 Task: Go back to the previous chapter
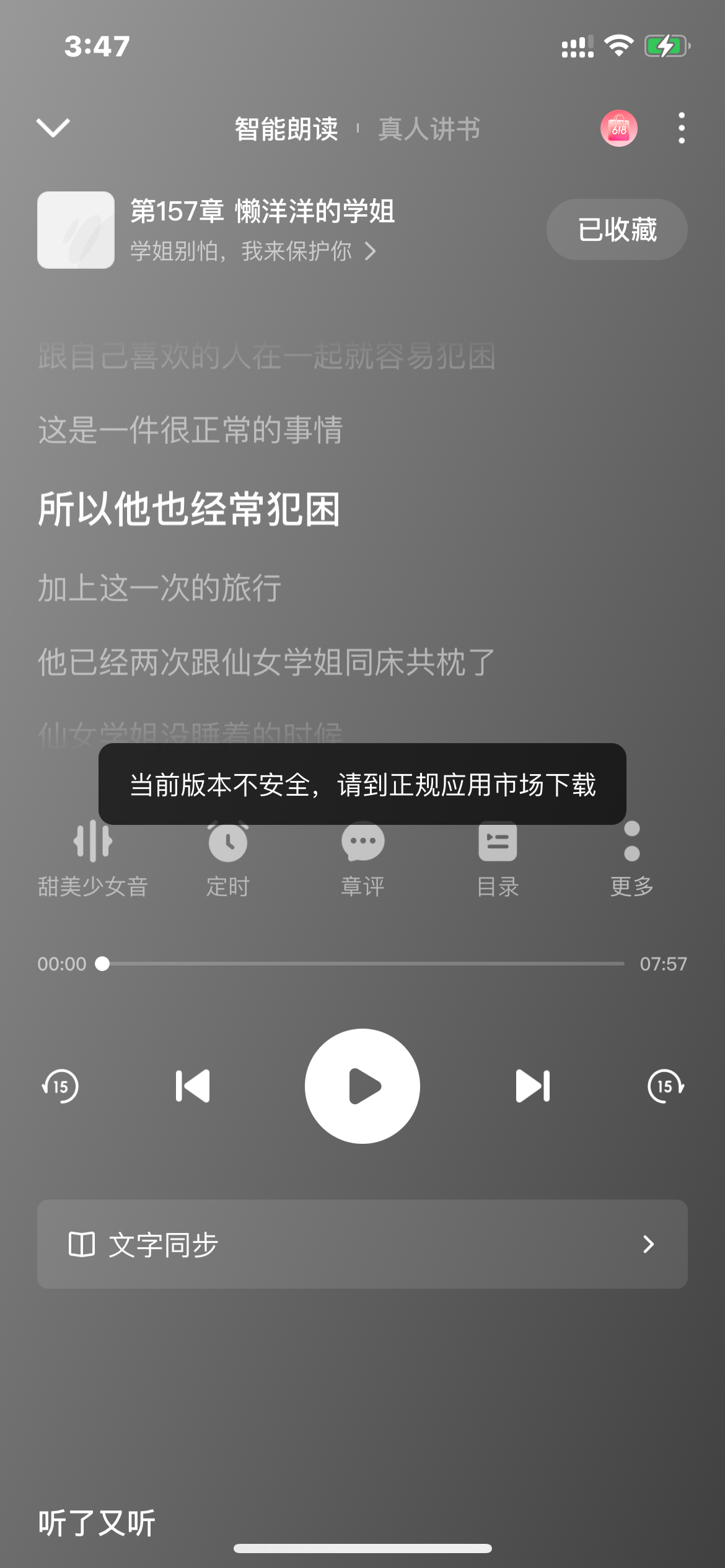(192, 1086)
